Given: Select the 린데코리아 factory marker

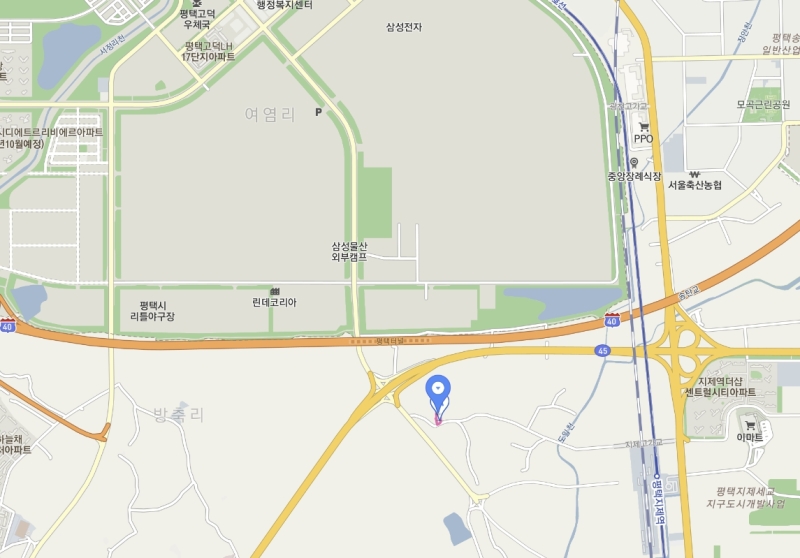Looking at the screenshot, I should pos(274,291).
